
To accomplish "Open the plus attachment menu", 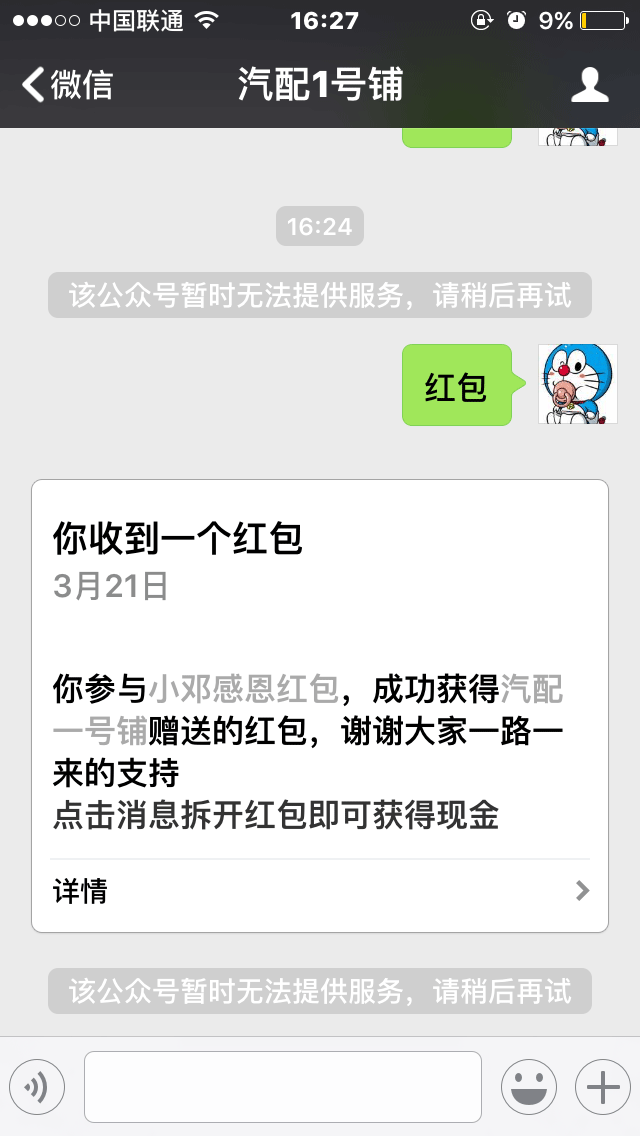I will [602, 1086].
